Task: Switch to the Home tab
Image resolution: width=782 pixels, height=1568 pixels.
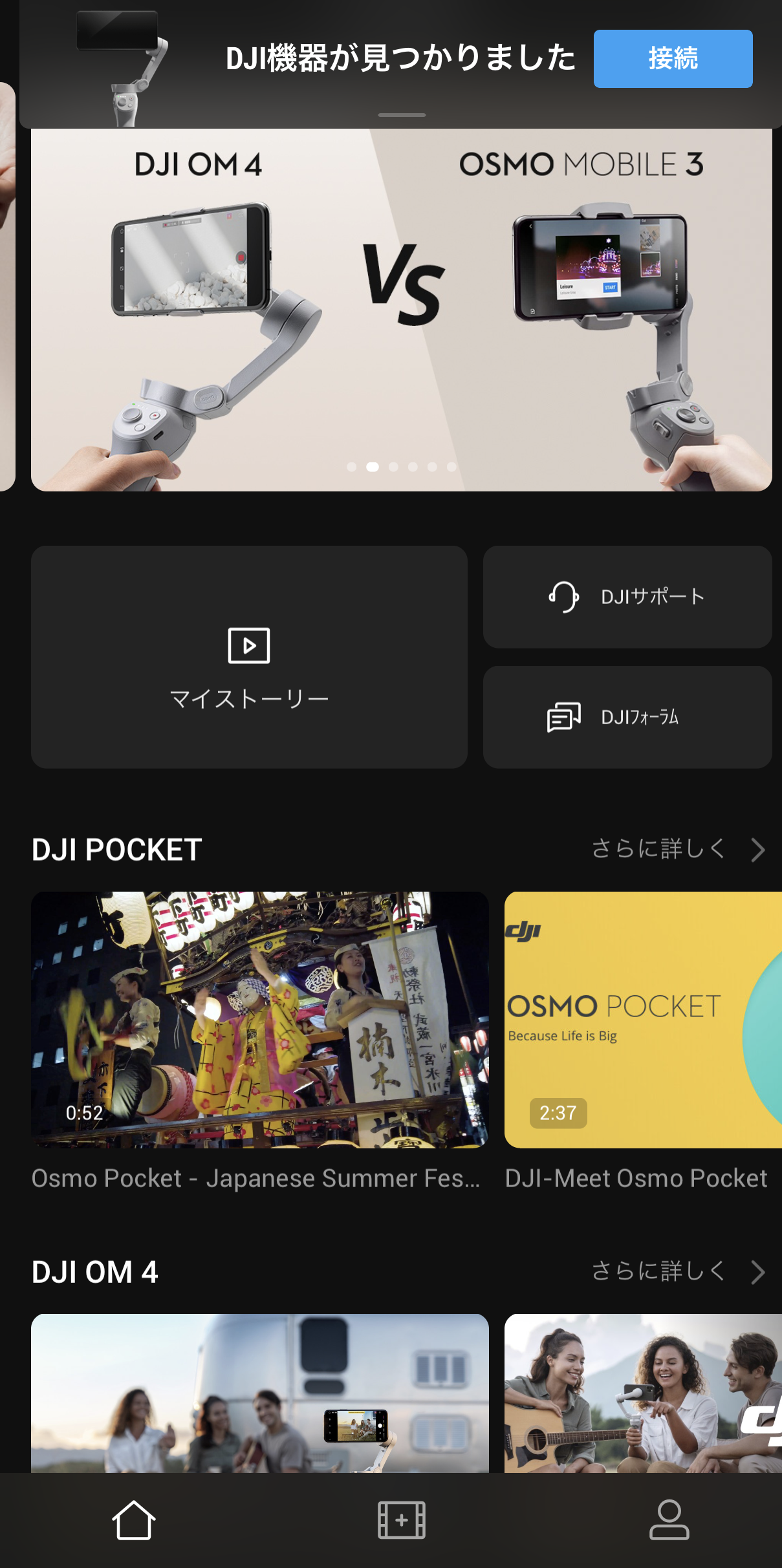Action: click(x=134, y=1520)
